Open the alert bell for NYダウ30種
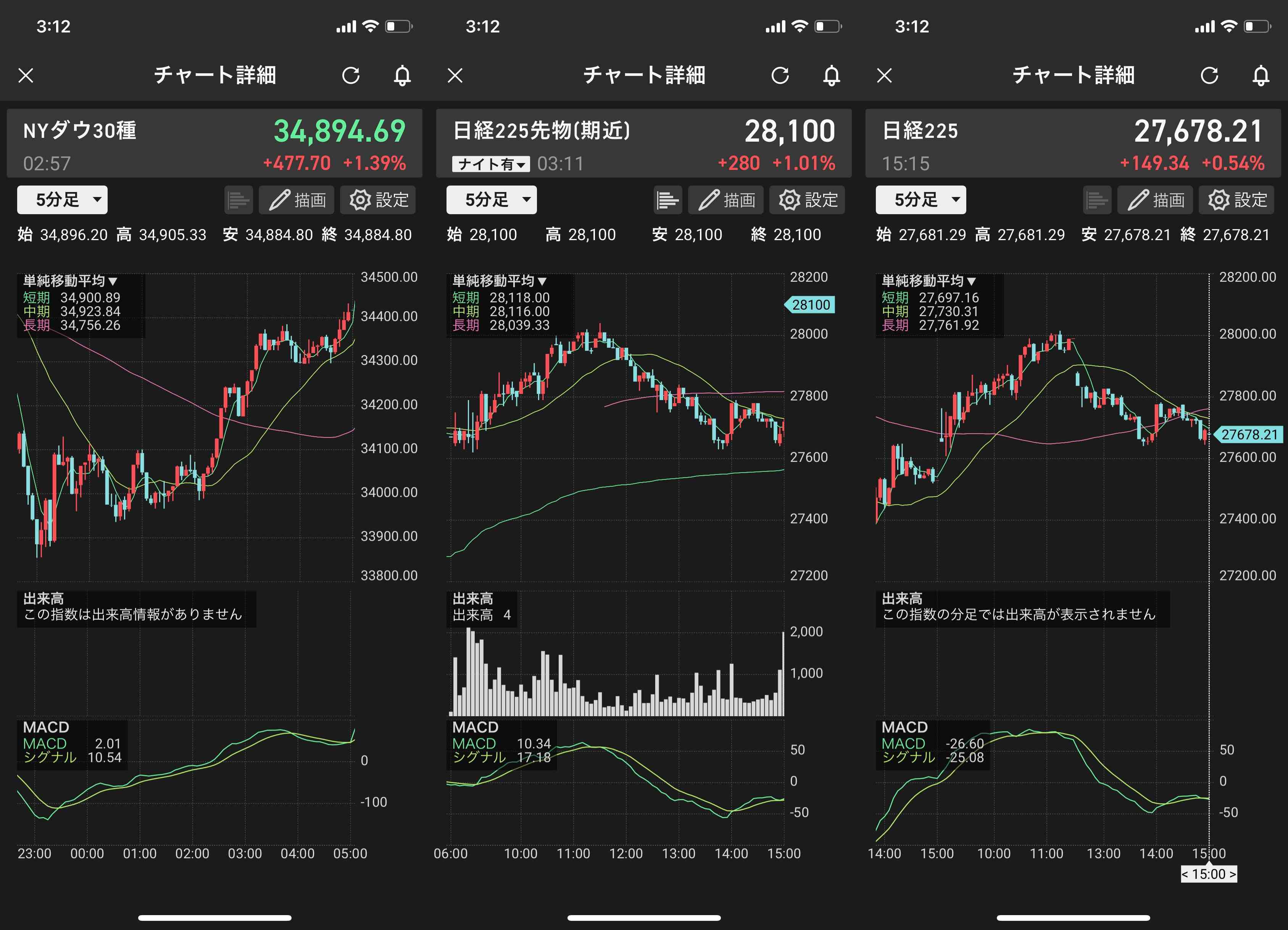This screenshot has height=930, width=1288. click(402, 76)
